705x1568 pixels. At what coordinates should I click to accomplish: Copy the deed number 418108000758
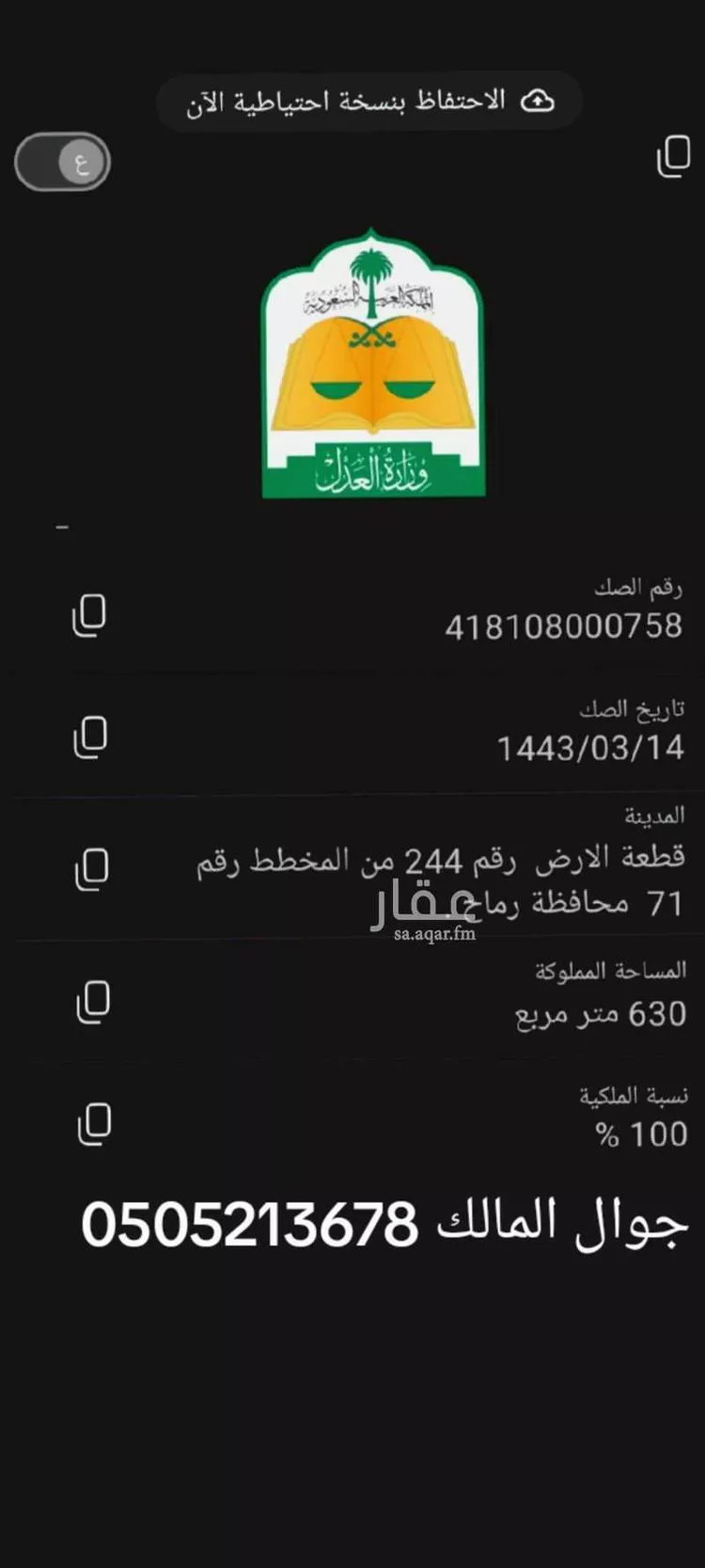click(89, 616)
